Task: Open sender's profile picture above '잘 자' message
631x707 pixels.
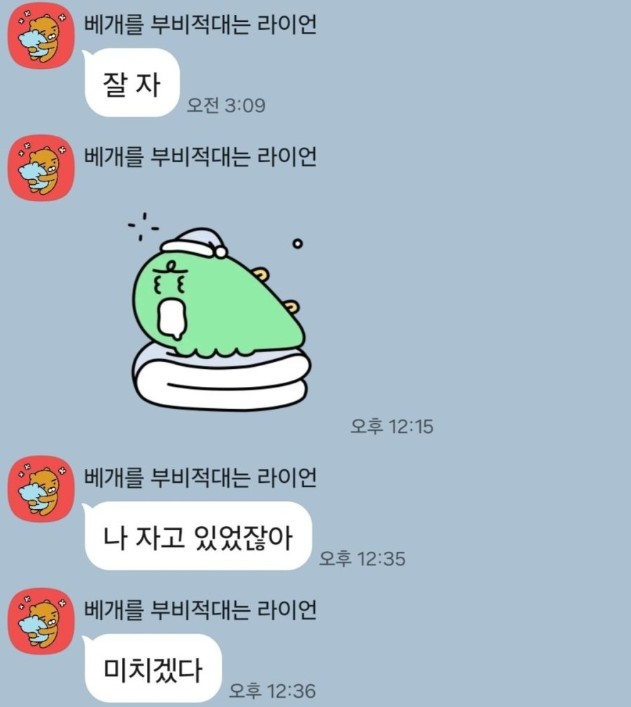Action: tap(41, 41)
